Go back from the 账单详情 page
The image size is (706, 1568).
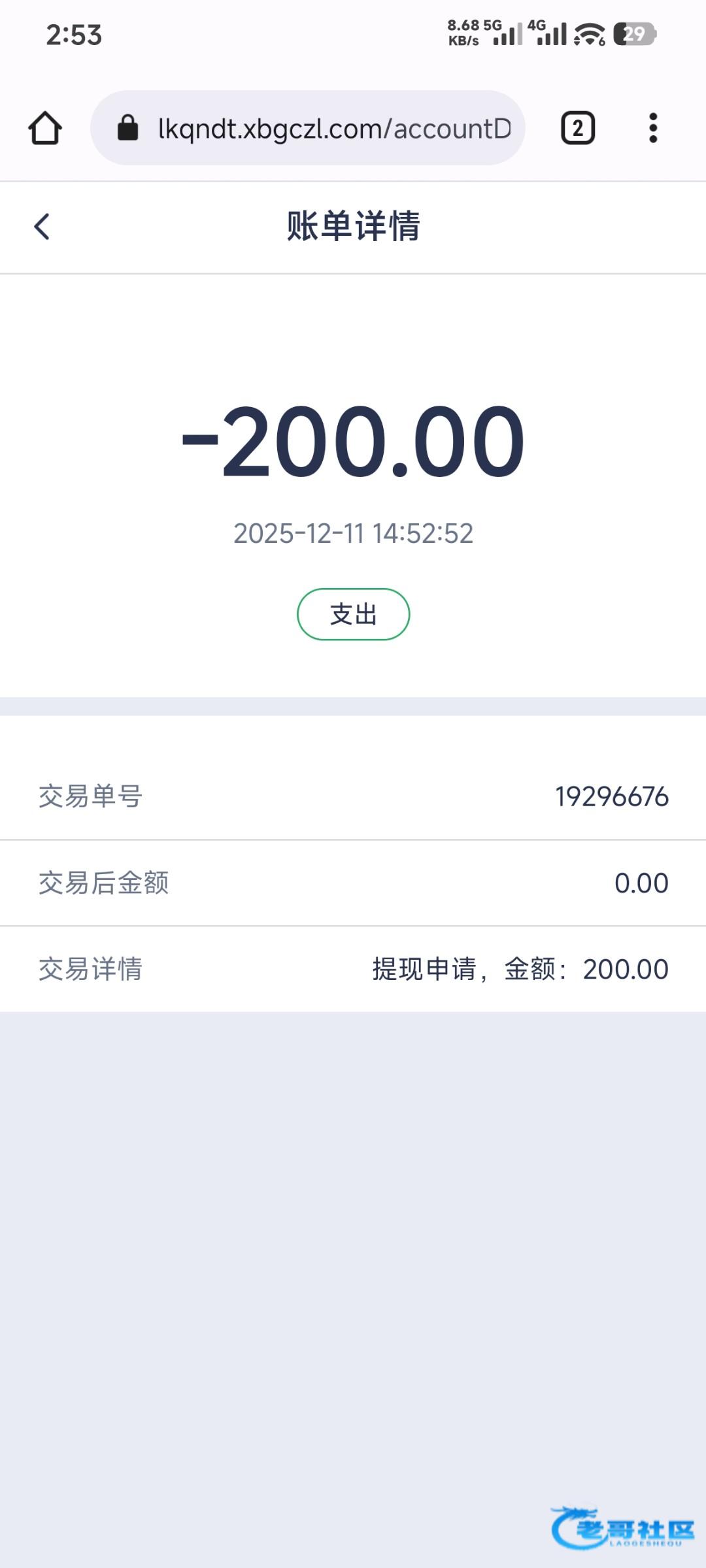pyautogui.click(x=42, y=227)
